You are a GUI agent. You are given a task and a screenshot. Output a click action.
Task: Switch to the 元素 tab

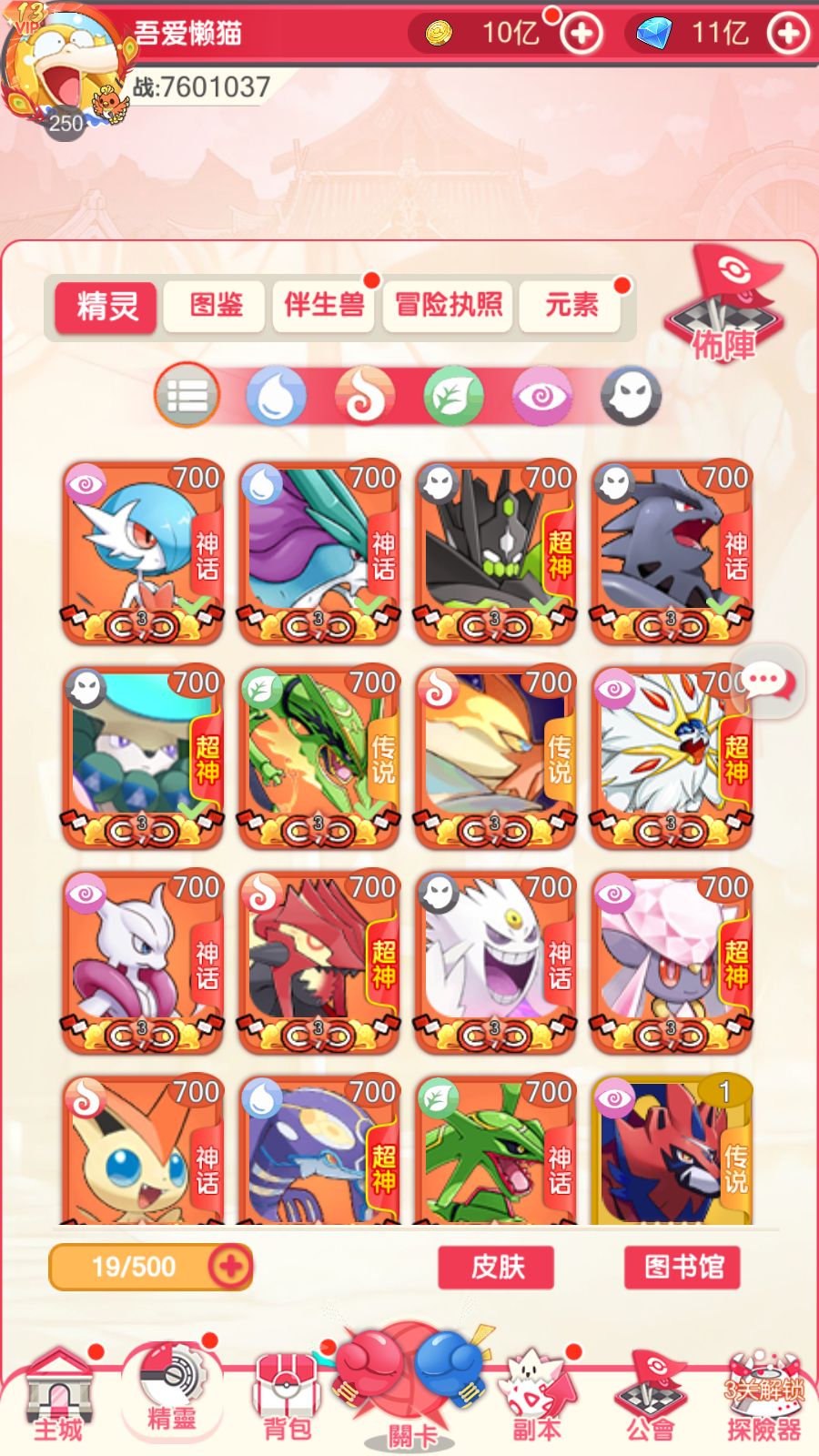pyautogui.click(x=571, y=305)
